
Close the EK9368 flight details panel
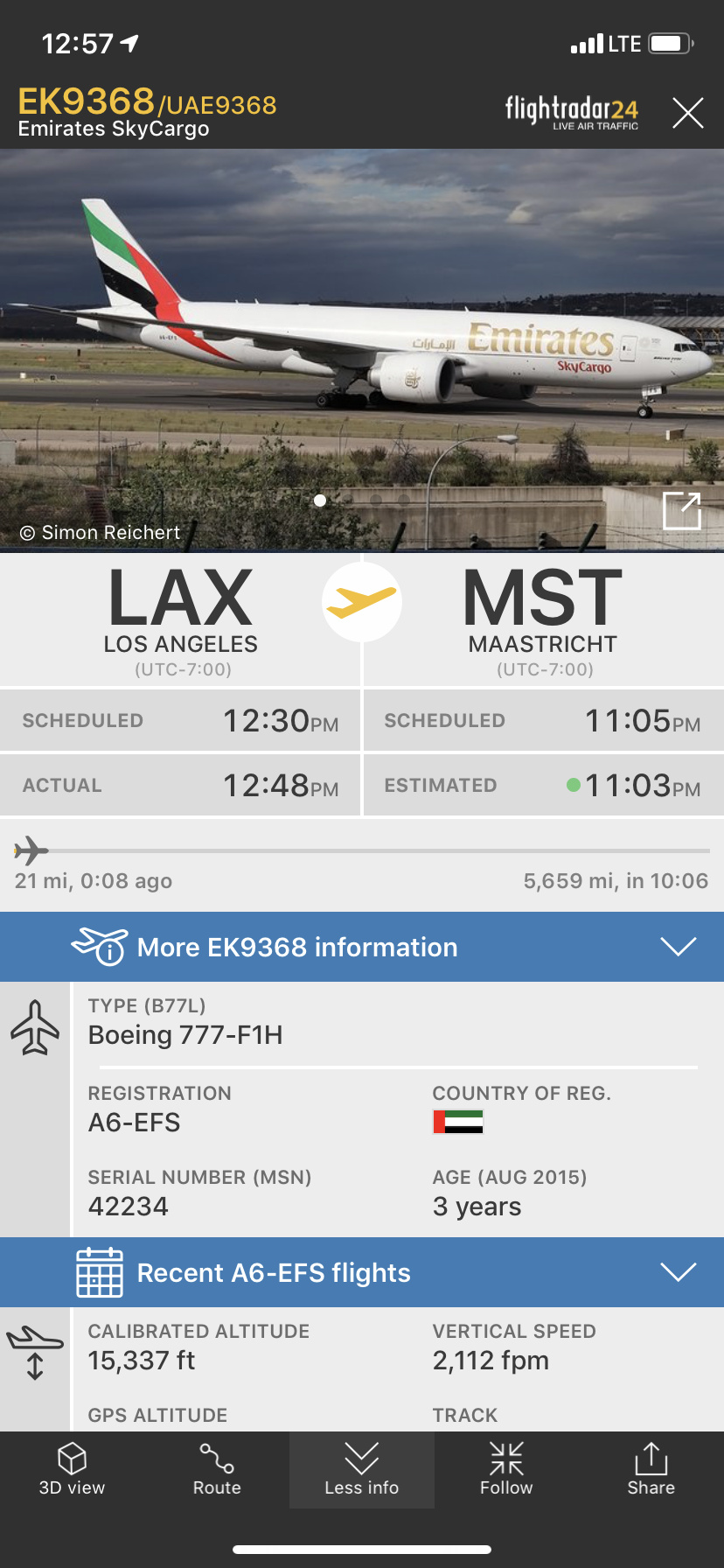tap(687, 113)
